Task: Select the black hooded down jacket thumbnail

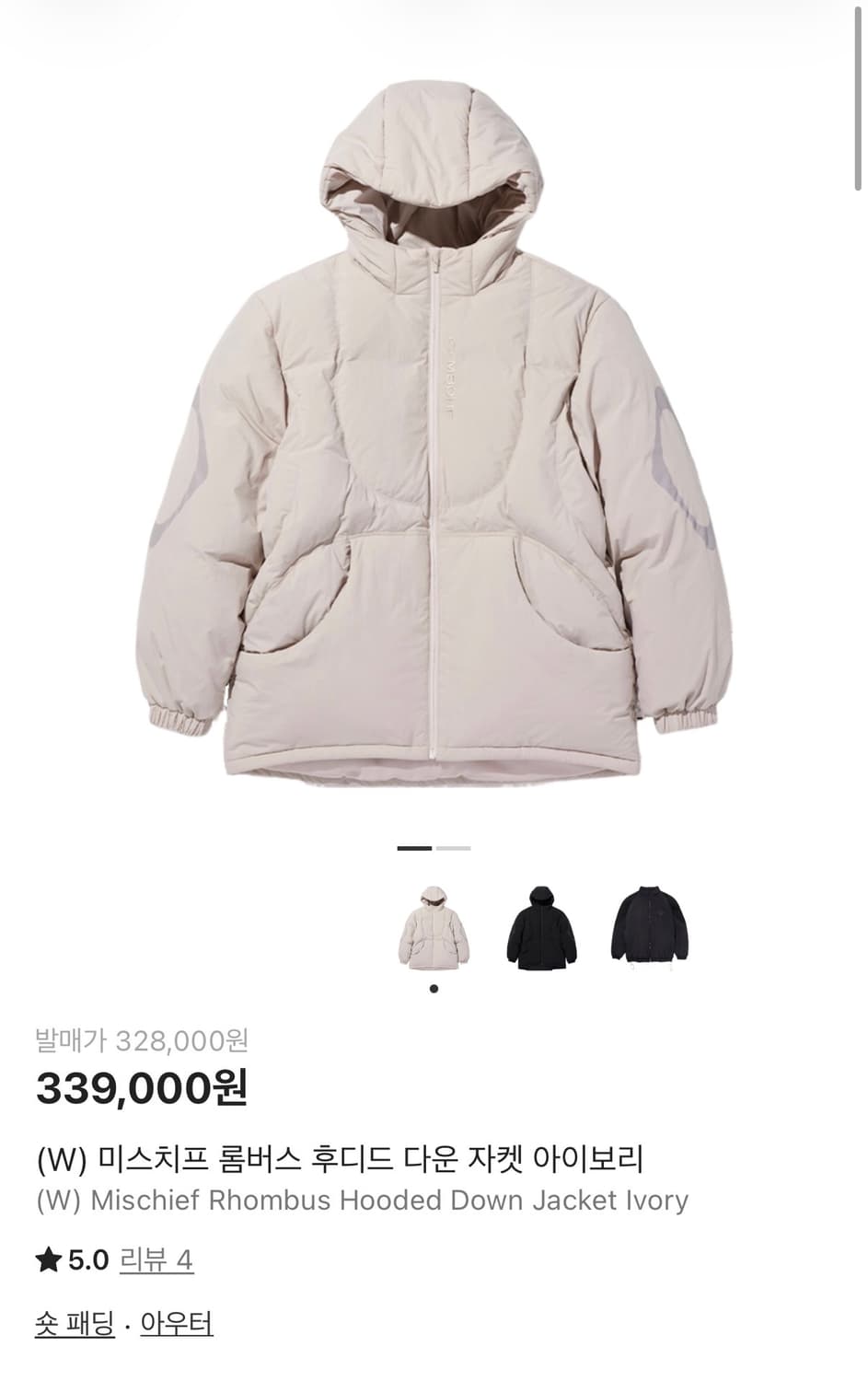Action: [x=543, y=928]
